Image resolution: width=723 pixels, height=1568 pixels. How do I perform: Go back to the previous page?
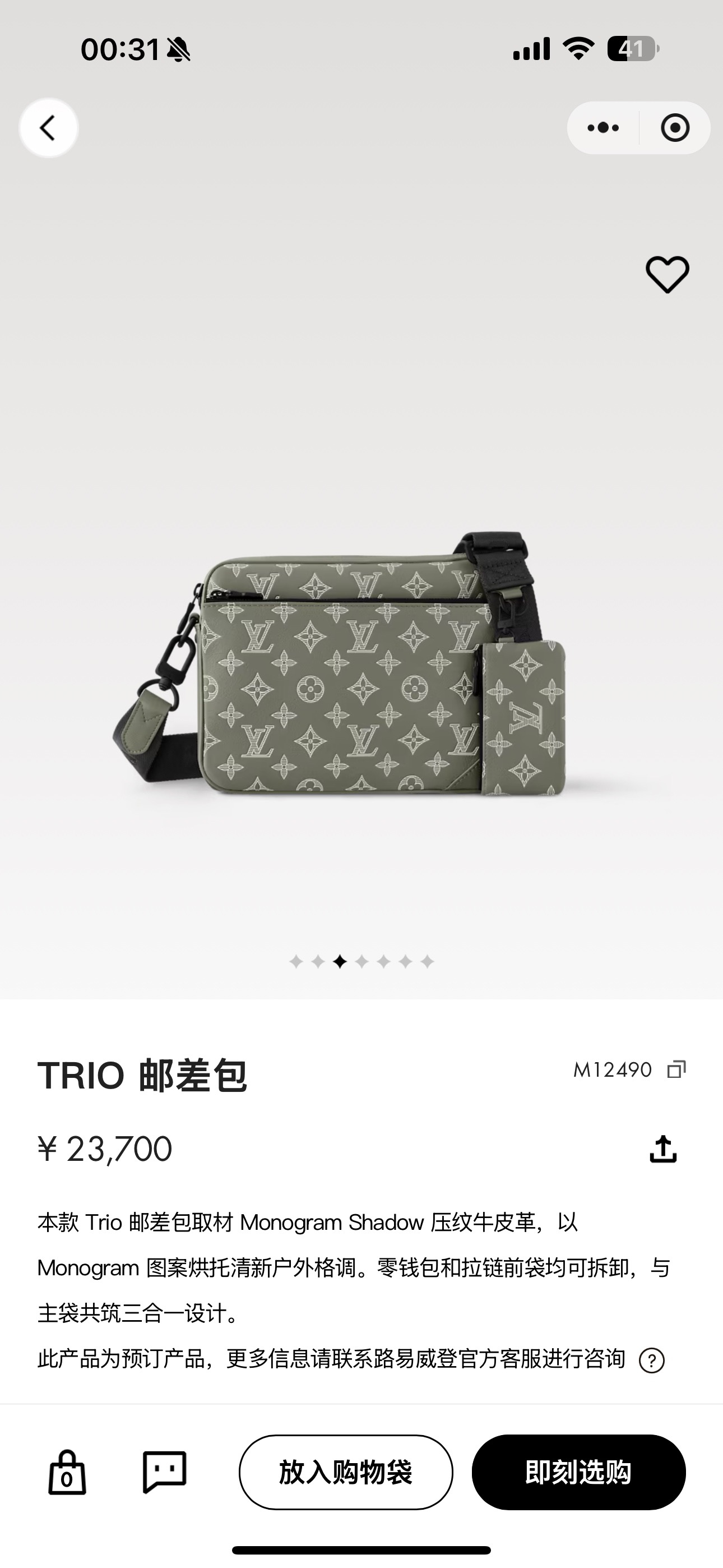48,128
